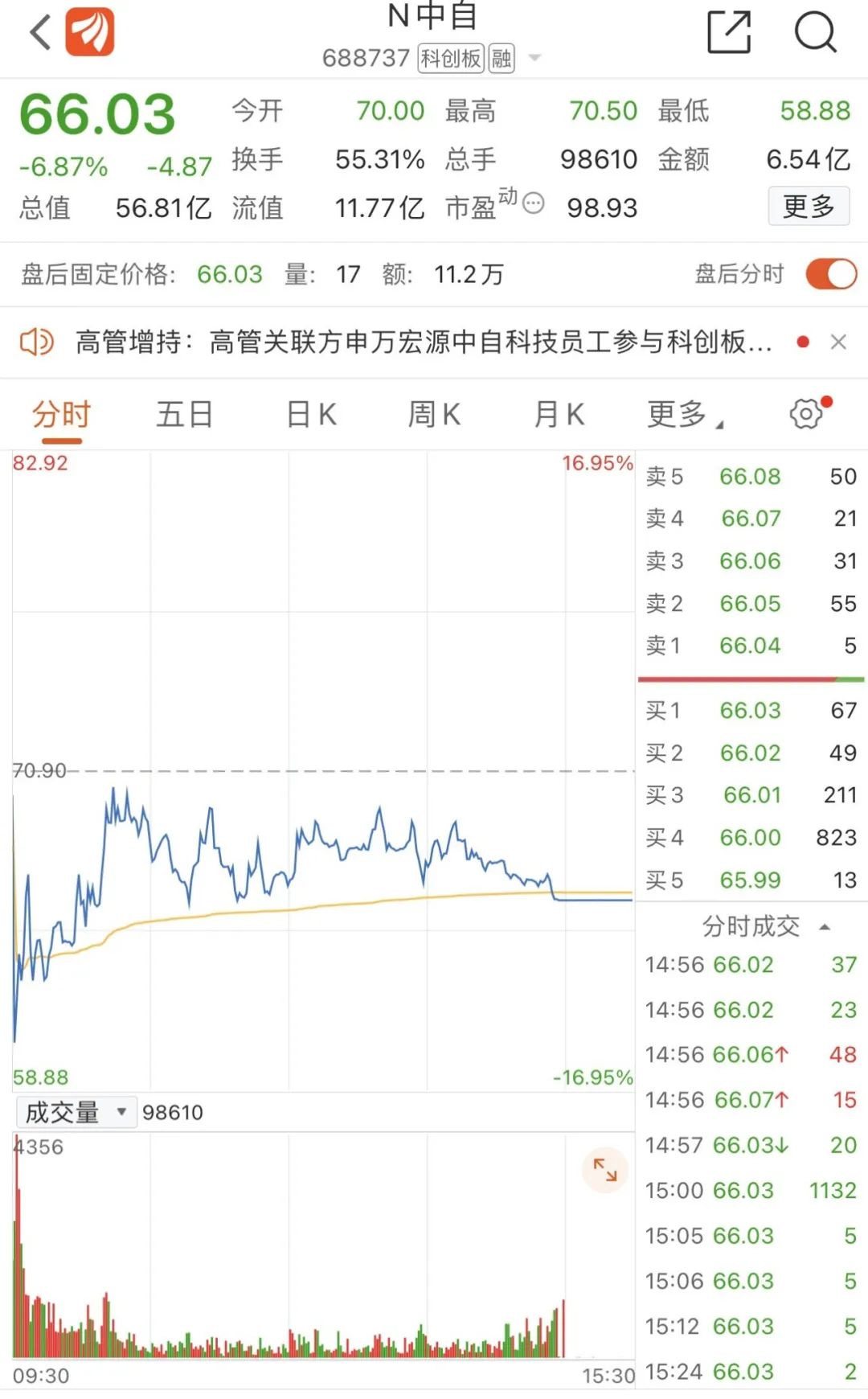Tap the 更多 button for more quote data
Image resolution: width=868 pixels, height=1399 pixels.
coord(808,207)
